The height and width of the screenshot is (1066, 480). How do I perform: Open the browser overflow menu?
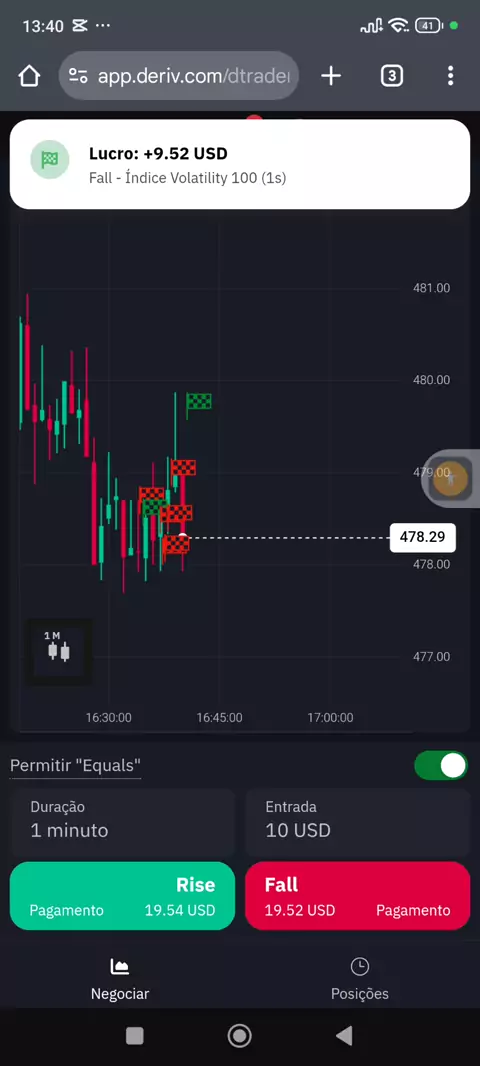tap(450, 75)
